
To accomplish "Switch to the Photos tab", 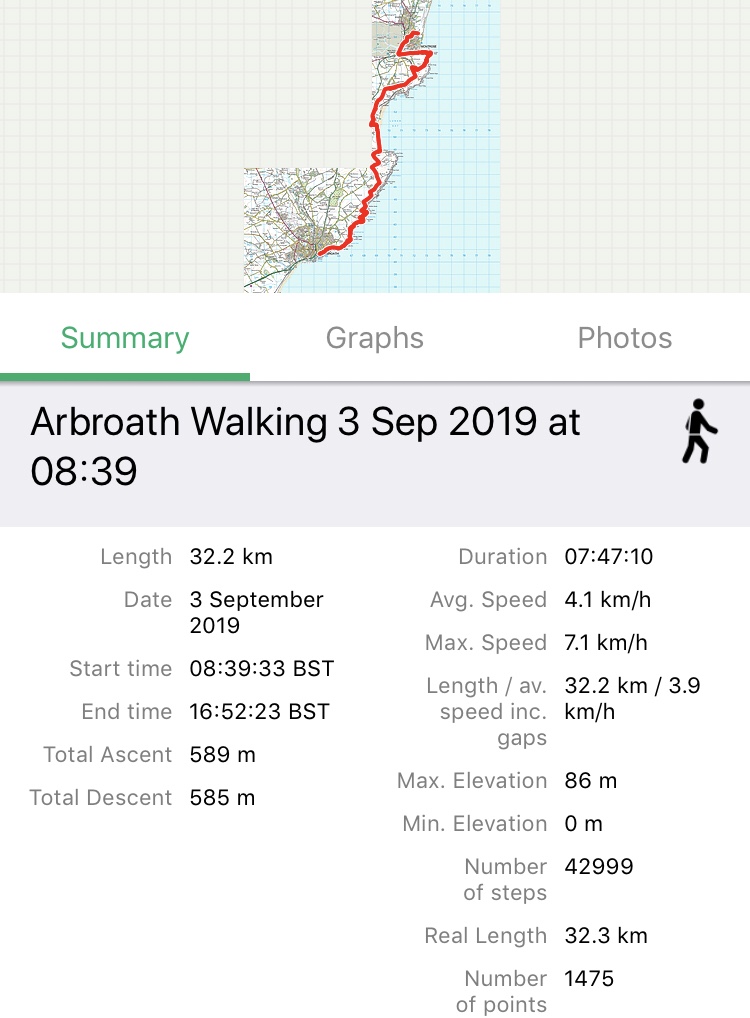I will (624, 338).
